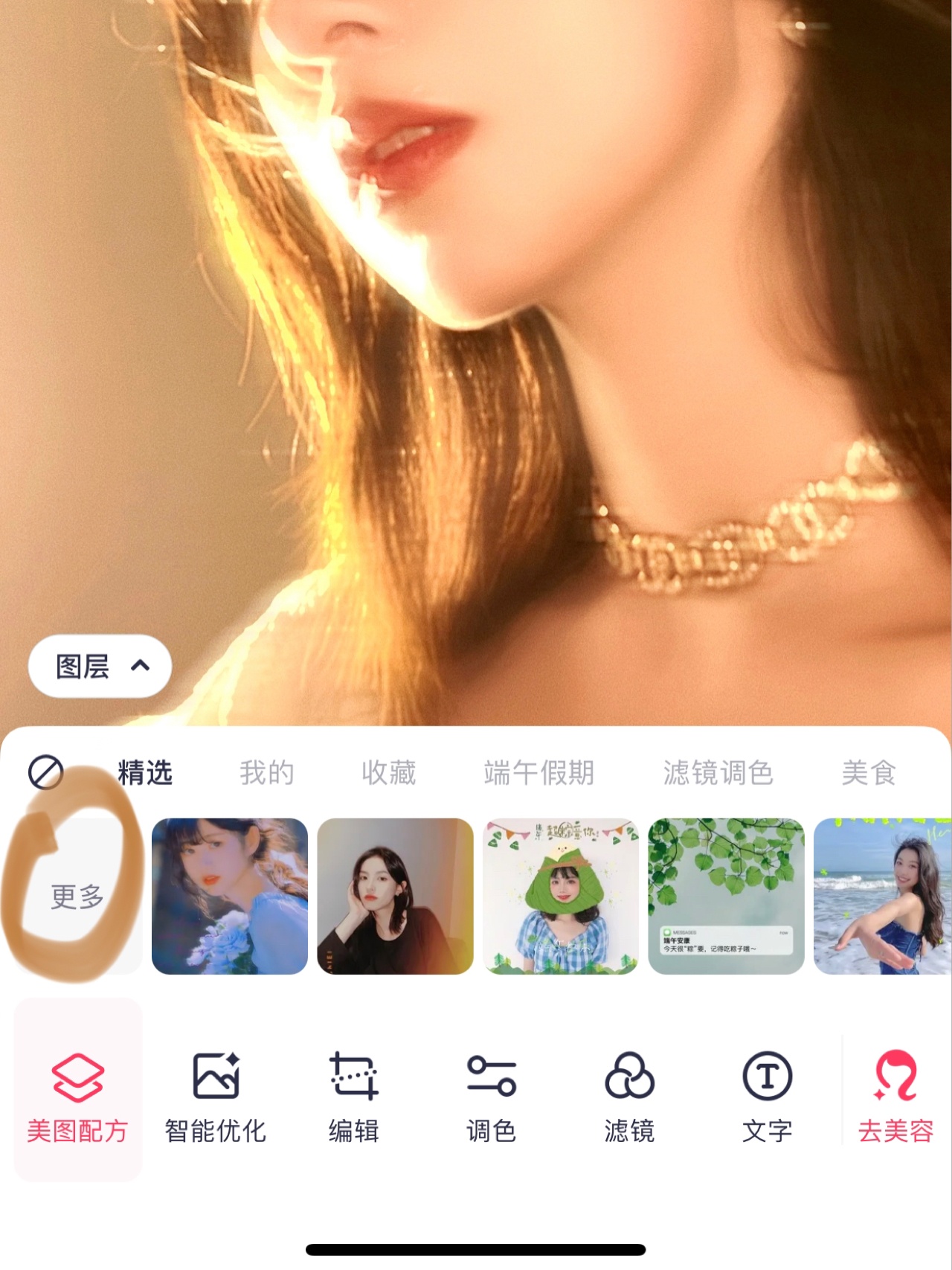
Task: Tap the no-recipe cancel icon
Action: click(x=45, y=772)
